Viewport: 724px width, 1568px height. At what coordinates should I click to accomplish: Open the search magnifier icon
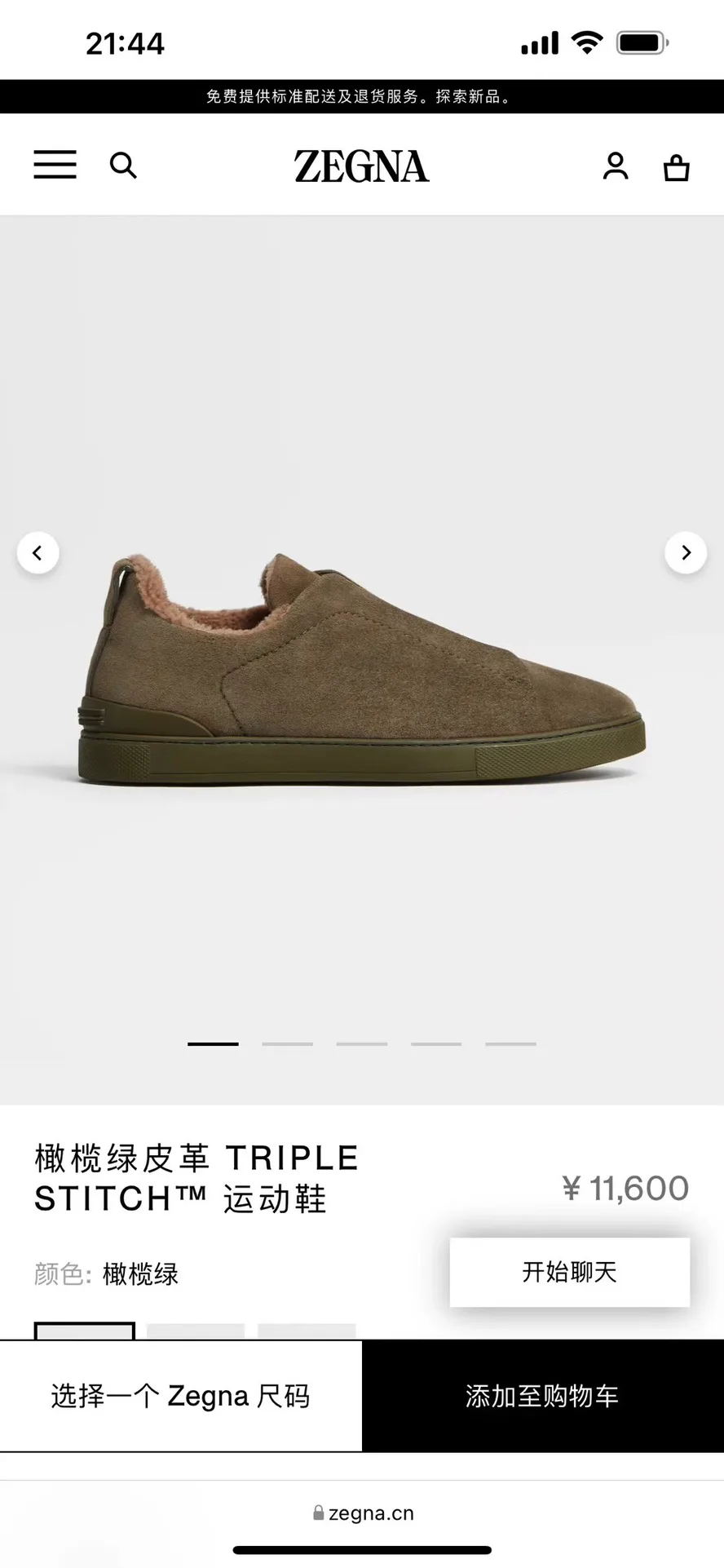click(123, 166)
